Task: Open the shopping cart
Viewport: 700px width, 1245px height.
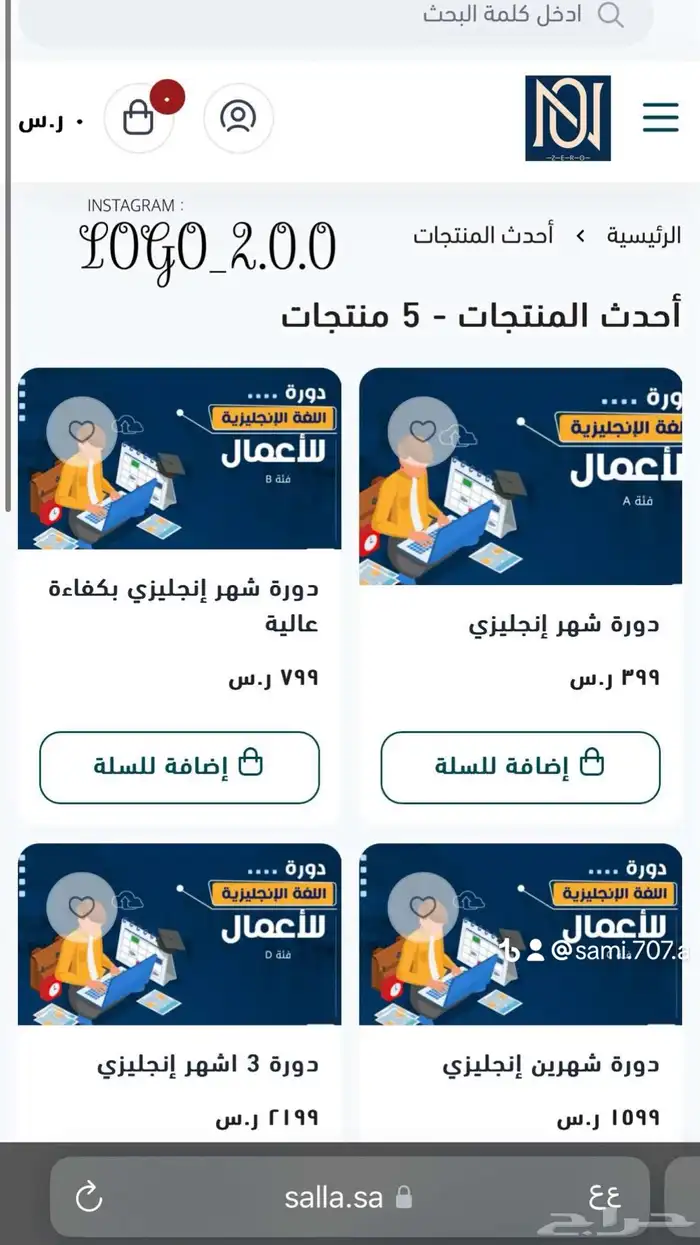Action: coord(139,118)
